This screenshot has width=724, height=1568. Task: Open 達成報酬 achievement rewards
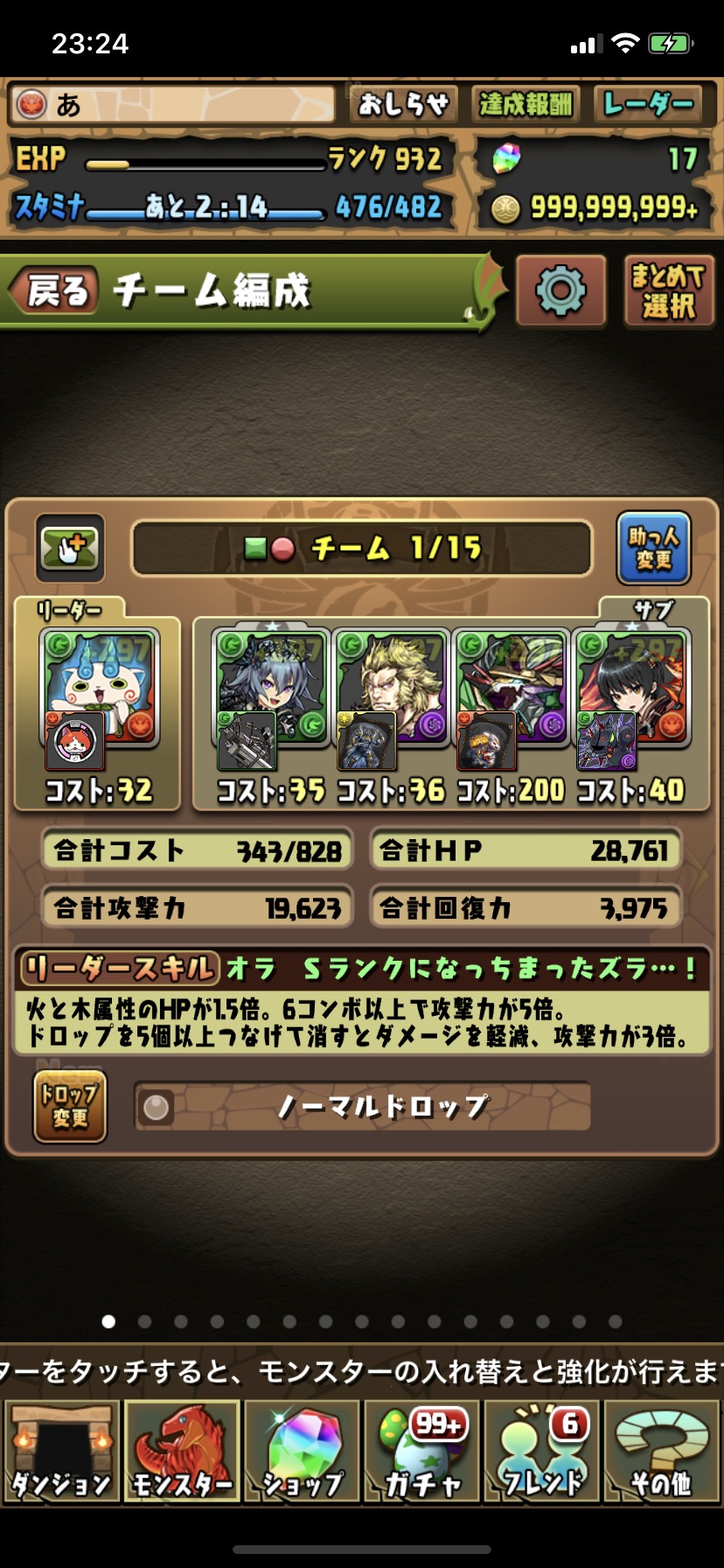(x=526, y=104)
